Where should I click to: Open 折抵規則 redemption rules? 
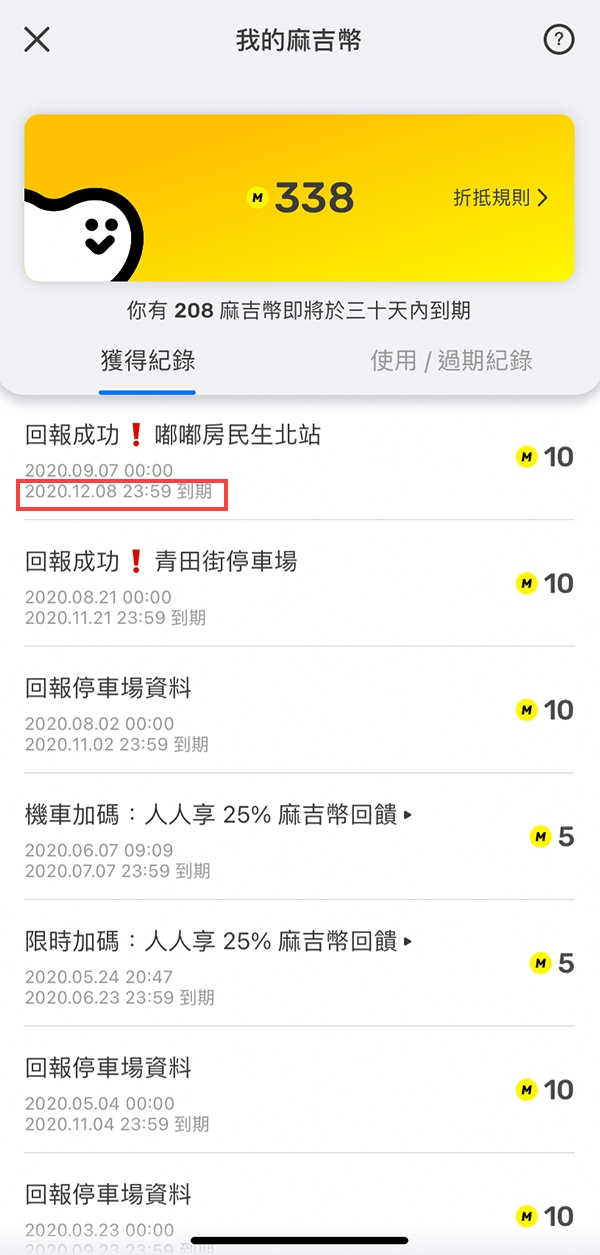click(500, 198)
